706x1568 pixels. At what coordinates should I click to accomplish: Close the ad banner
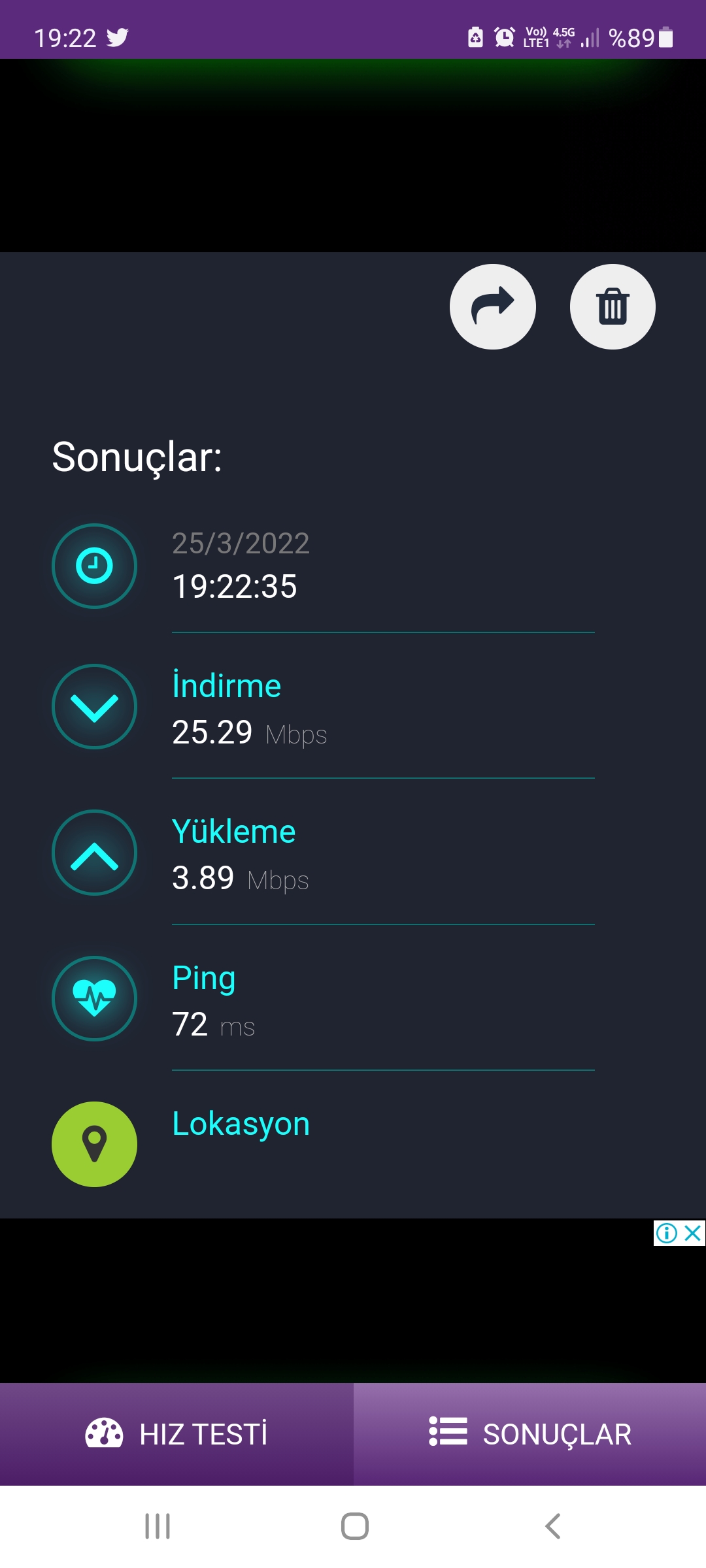coord(693,1233)
